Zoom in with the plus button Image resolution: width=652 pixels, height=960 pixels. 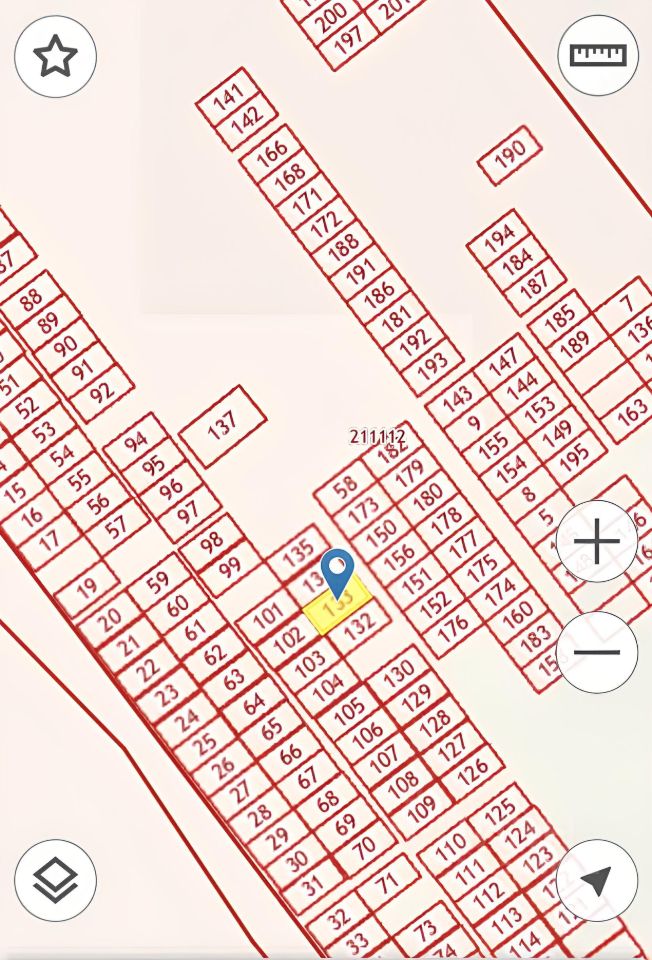click(x=597, y=542)
